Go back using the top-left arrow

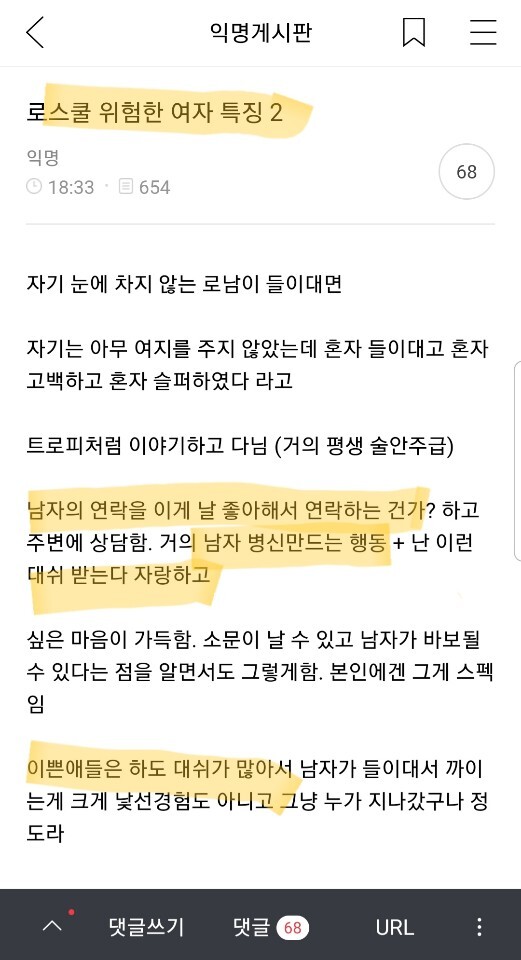(35, 32)
